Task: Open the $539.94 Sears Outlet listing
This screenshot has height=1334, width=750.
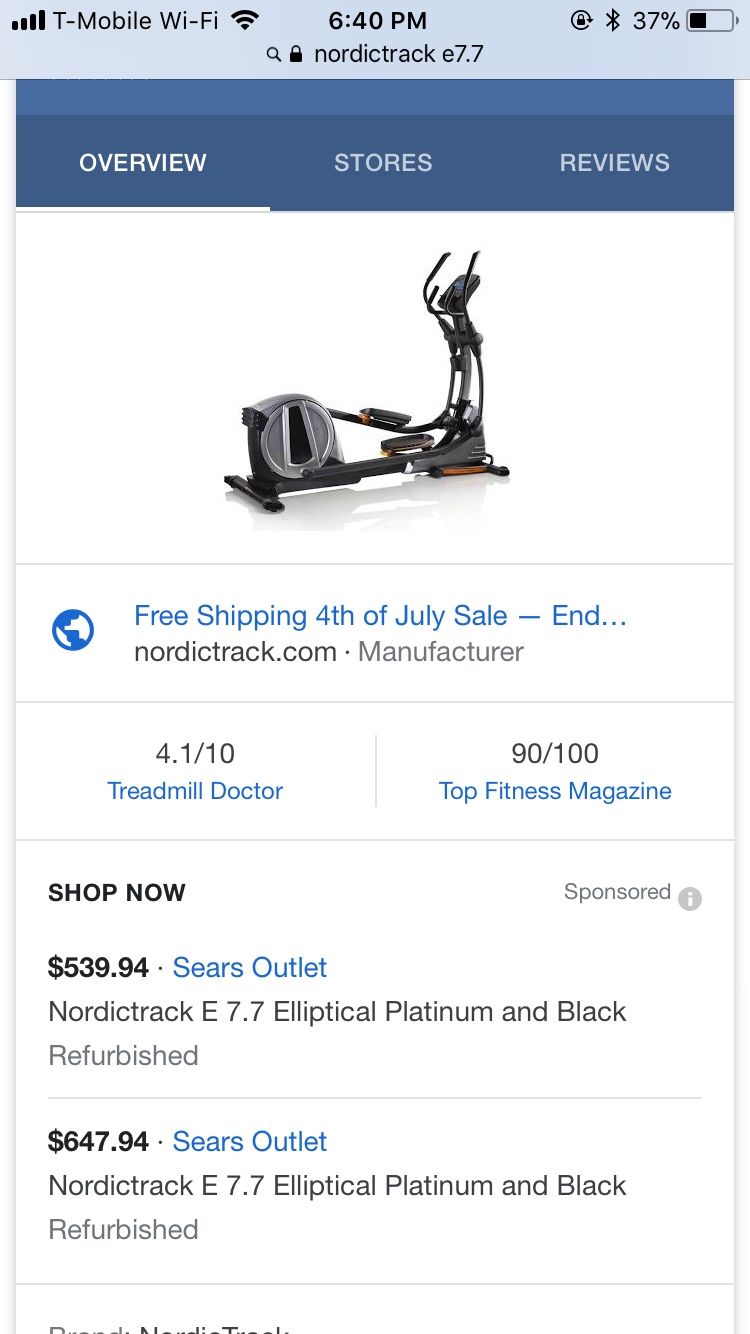Action: click(x=375, y=1011)
